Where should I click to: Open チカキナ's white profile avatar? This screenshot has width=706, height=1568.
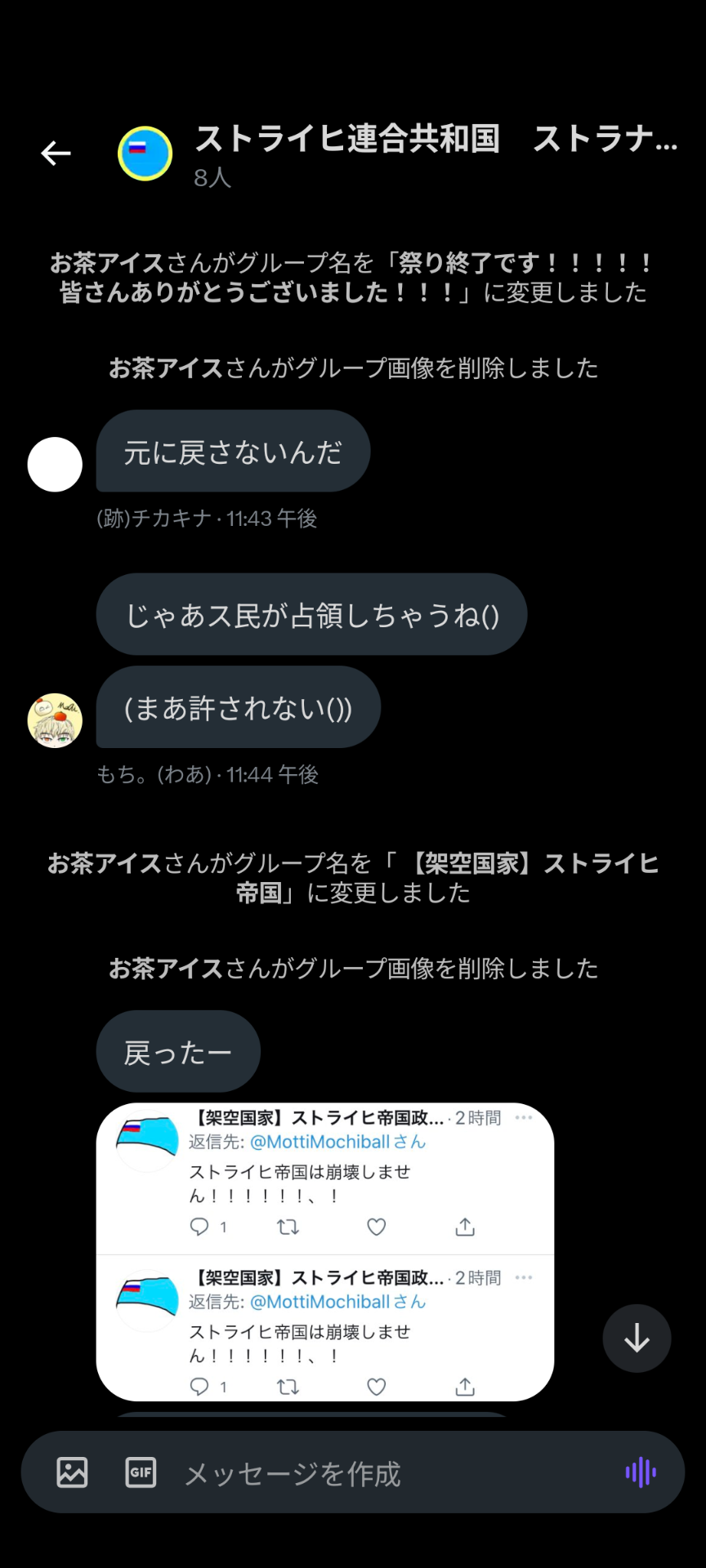click(x=55, y=464)
